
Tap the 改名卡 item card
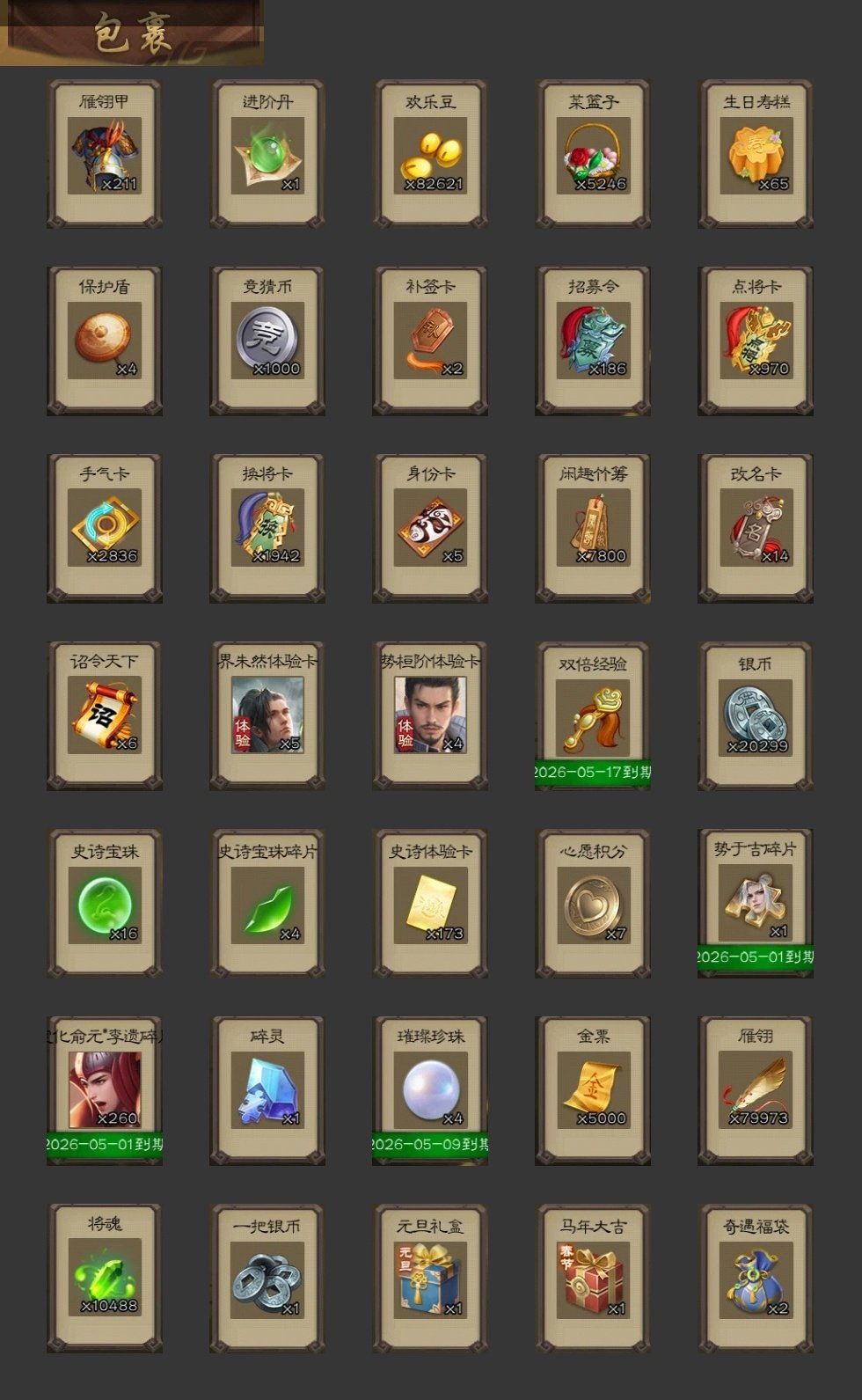click(x=756, y=529)
